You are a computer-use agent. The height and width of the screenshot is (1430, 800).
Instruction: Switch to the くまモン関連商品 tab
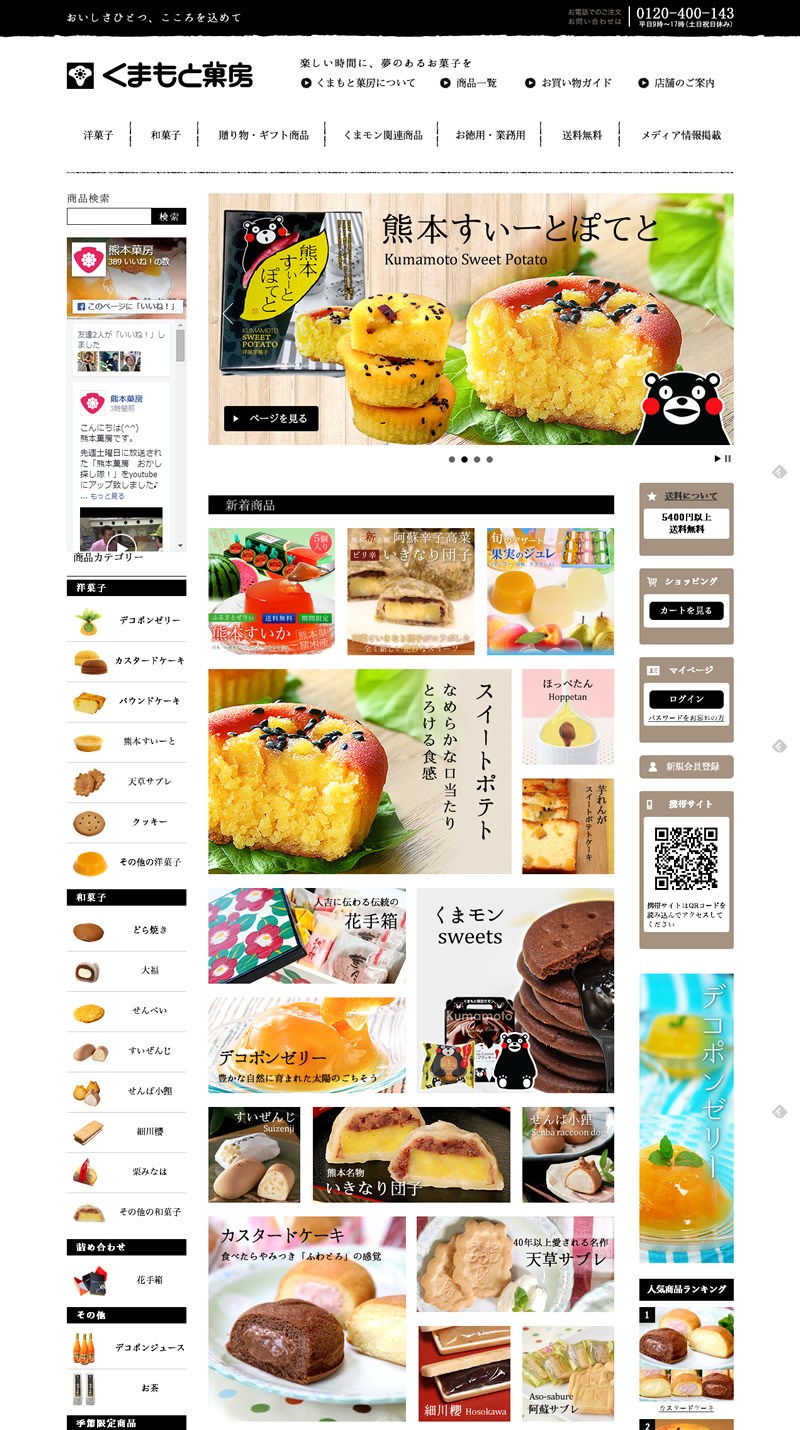[383, 135]
